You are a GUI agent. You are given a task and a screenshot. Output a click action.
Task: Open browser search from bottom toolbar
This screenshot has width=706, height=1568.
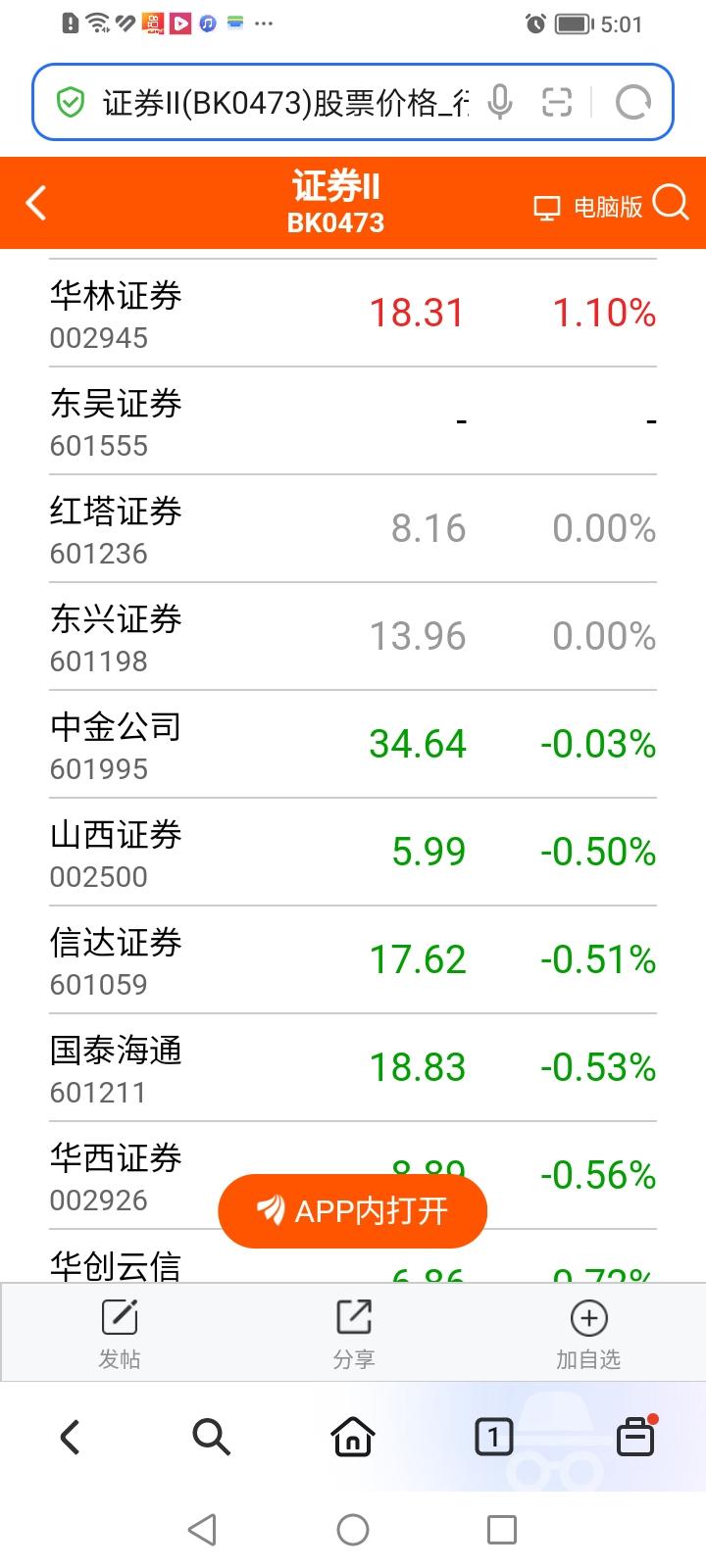pos(211,1437)
